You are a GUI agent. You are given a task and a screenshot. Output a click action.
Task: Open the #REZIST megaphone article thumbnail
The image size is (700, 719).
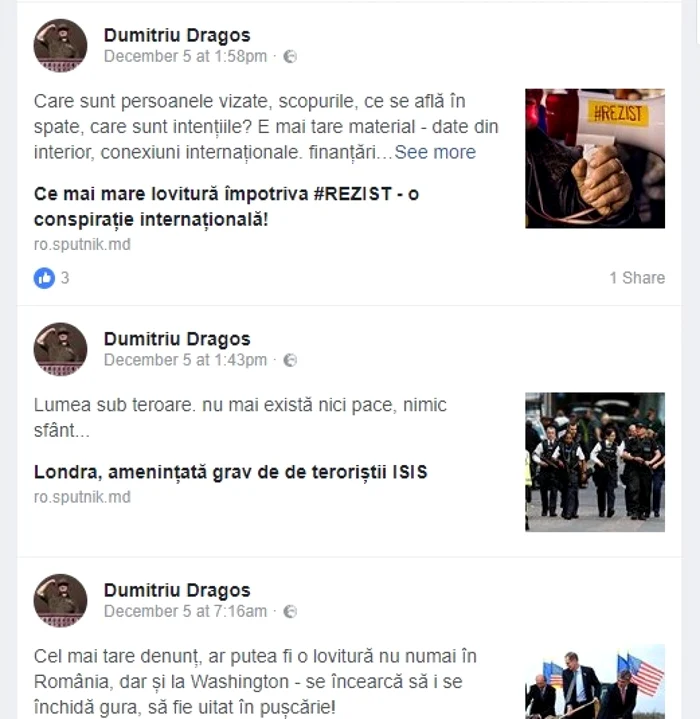click(x=594, y=158)
